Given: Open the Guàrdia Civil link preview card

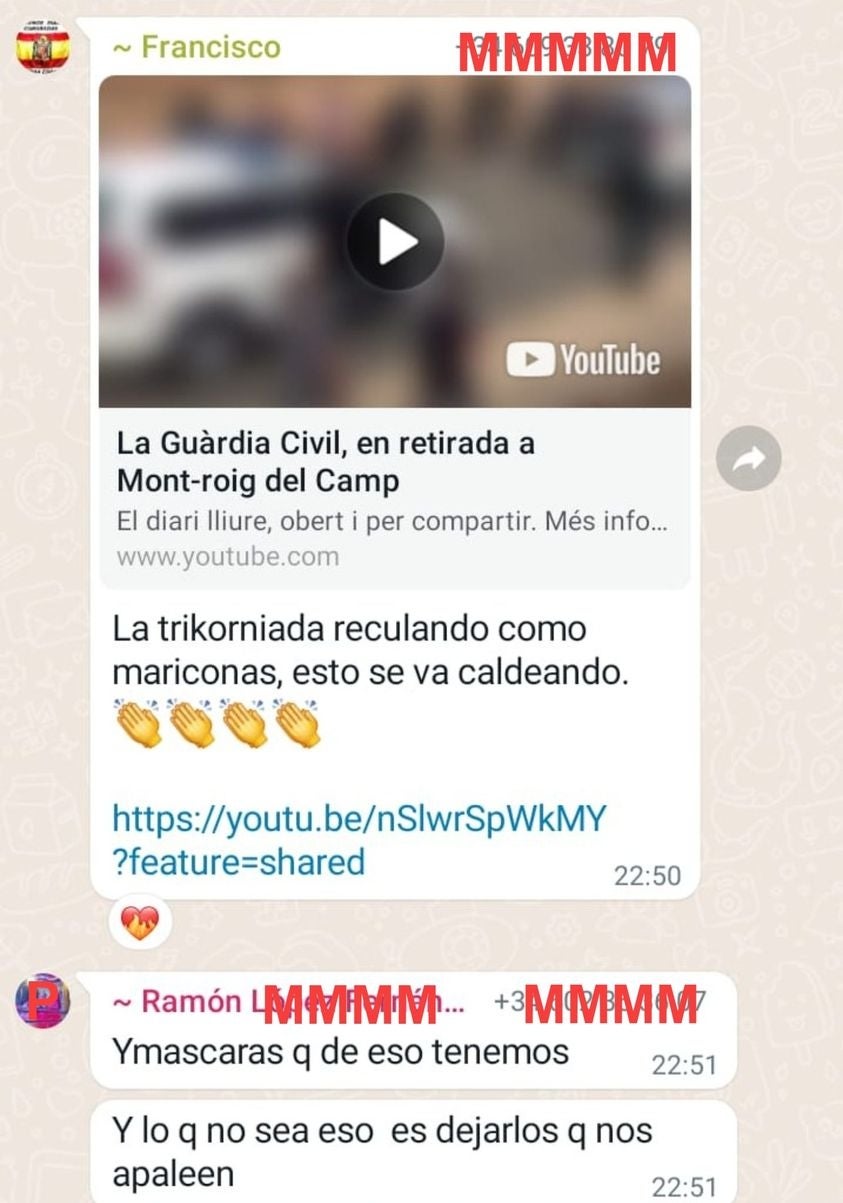Looking at the screenshot, I should pos(394,498).
